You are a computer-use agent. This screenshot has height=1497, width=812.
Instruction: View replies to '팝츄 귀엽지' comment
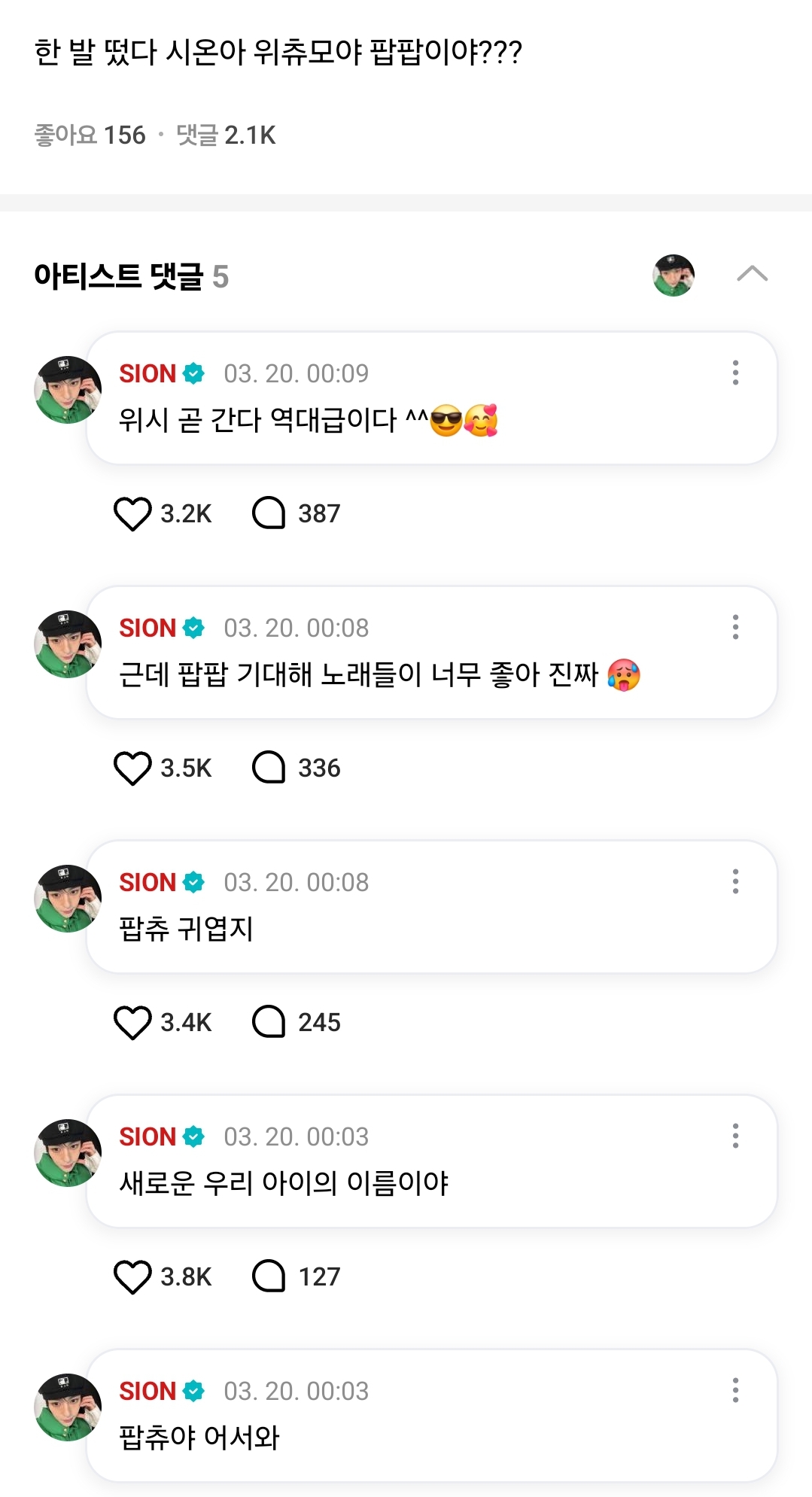[269, 1023]
